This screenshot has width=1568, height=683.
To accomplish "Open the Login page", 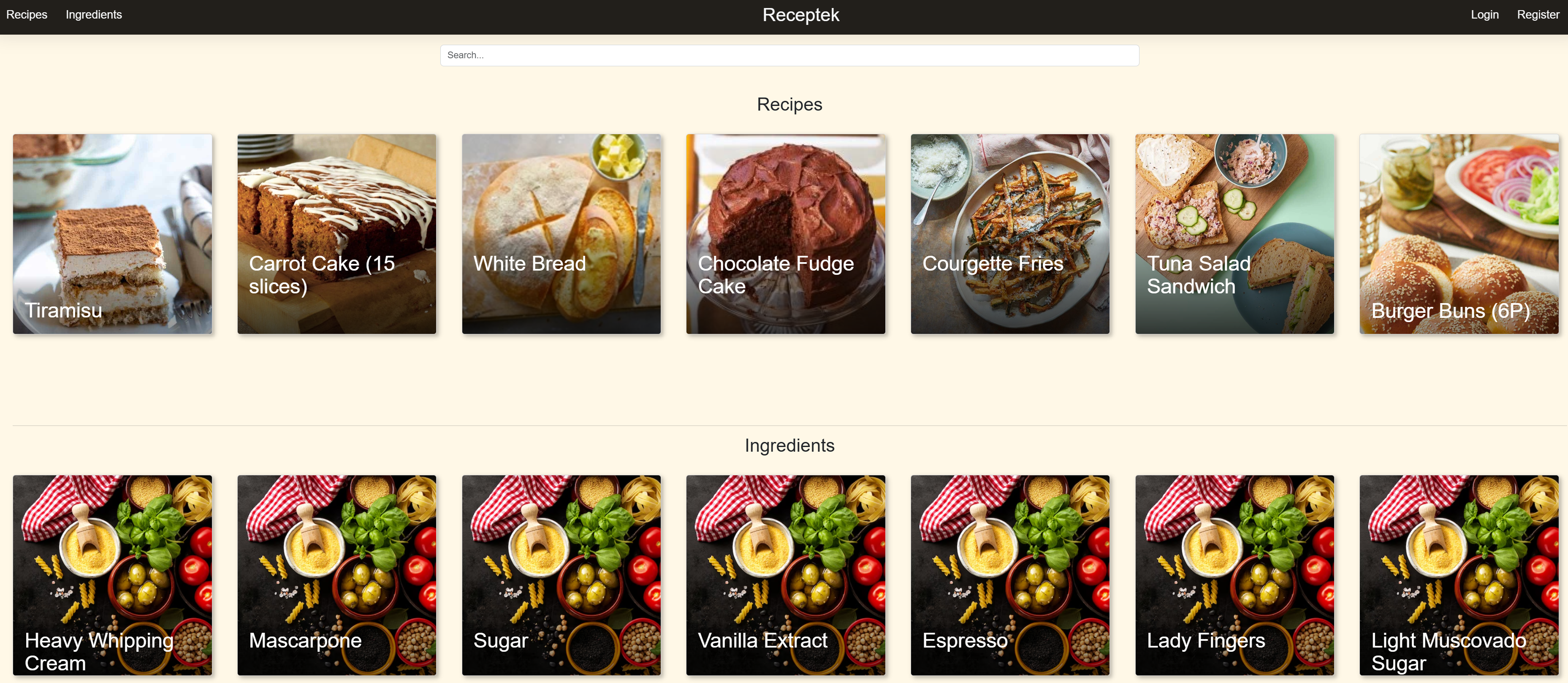I will 1484,15.
